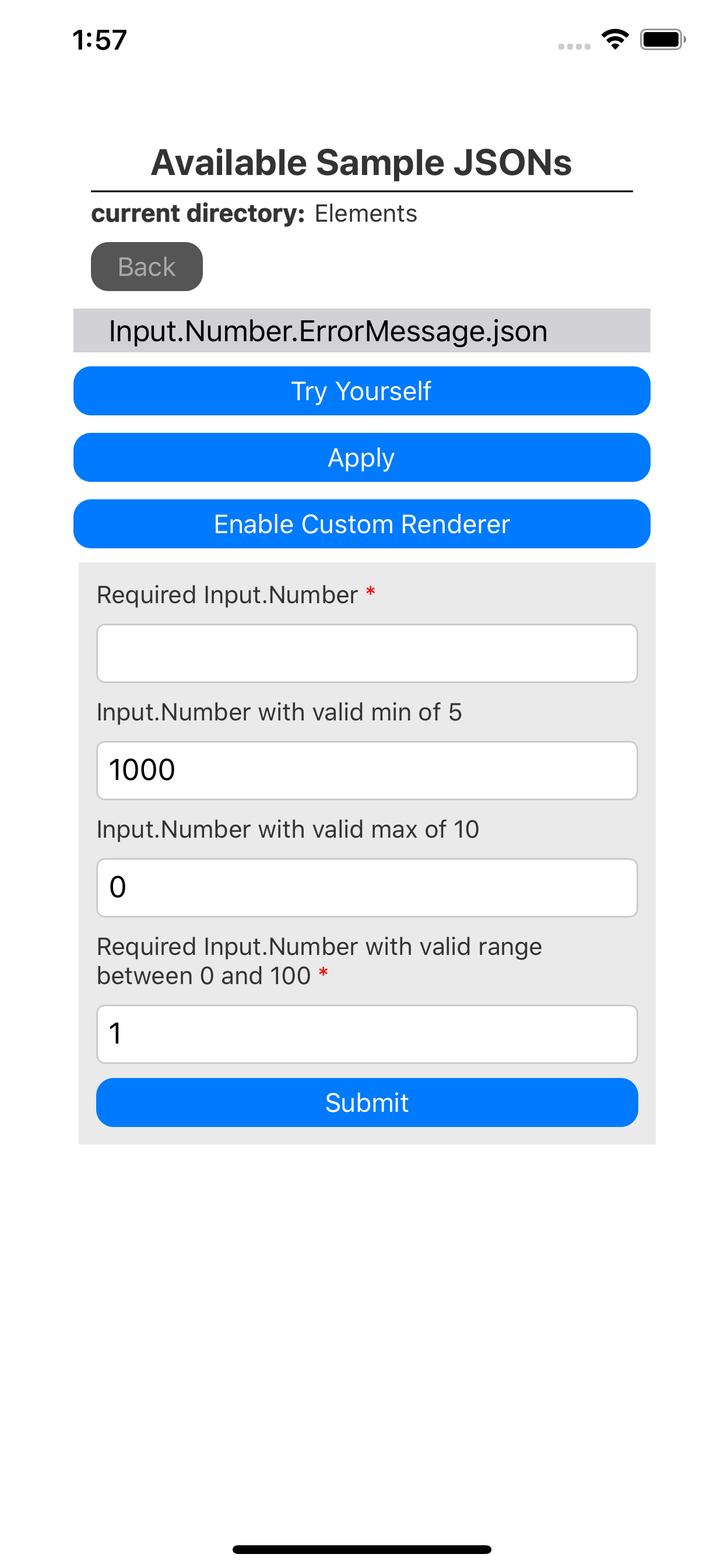Tap the field containing value 1
724x1568 pixels.
click(x=366, y=1034)
